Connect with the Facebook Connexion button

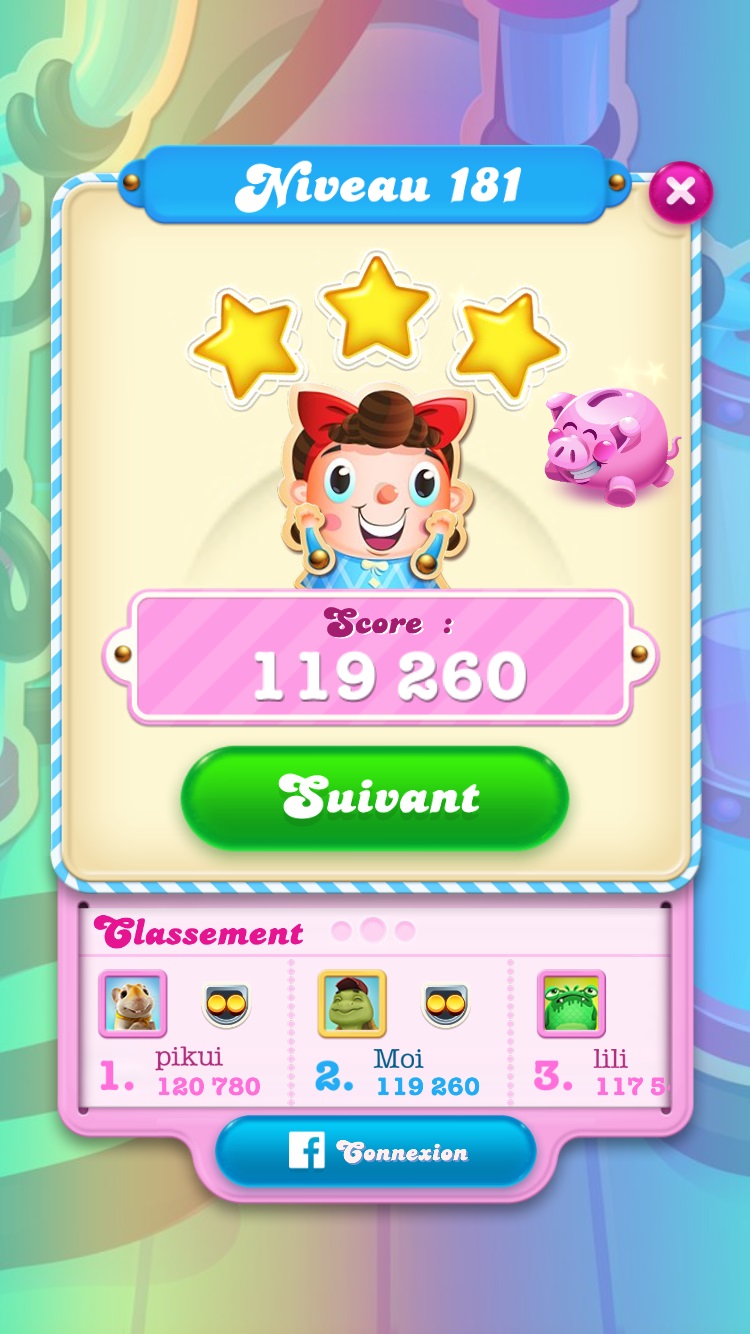pyautogui.click(x=375, y=1152)
